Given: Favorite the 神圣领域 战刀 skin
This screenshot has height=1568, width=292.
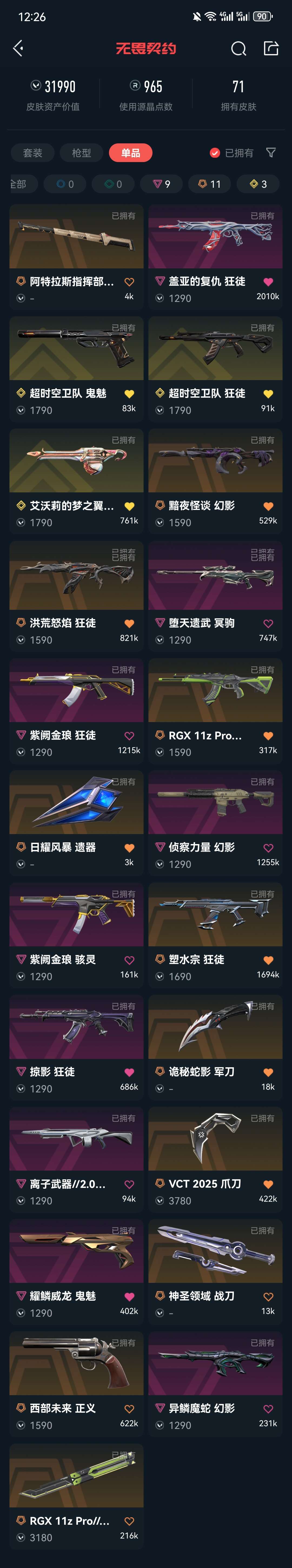Looking at the screenshot, I should pyautogui.click(x=268, y=1296).
